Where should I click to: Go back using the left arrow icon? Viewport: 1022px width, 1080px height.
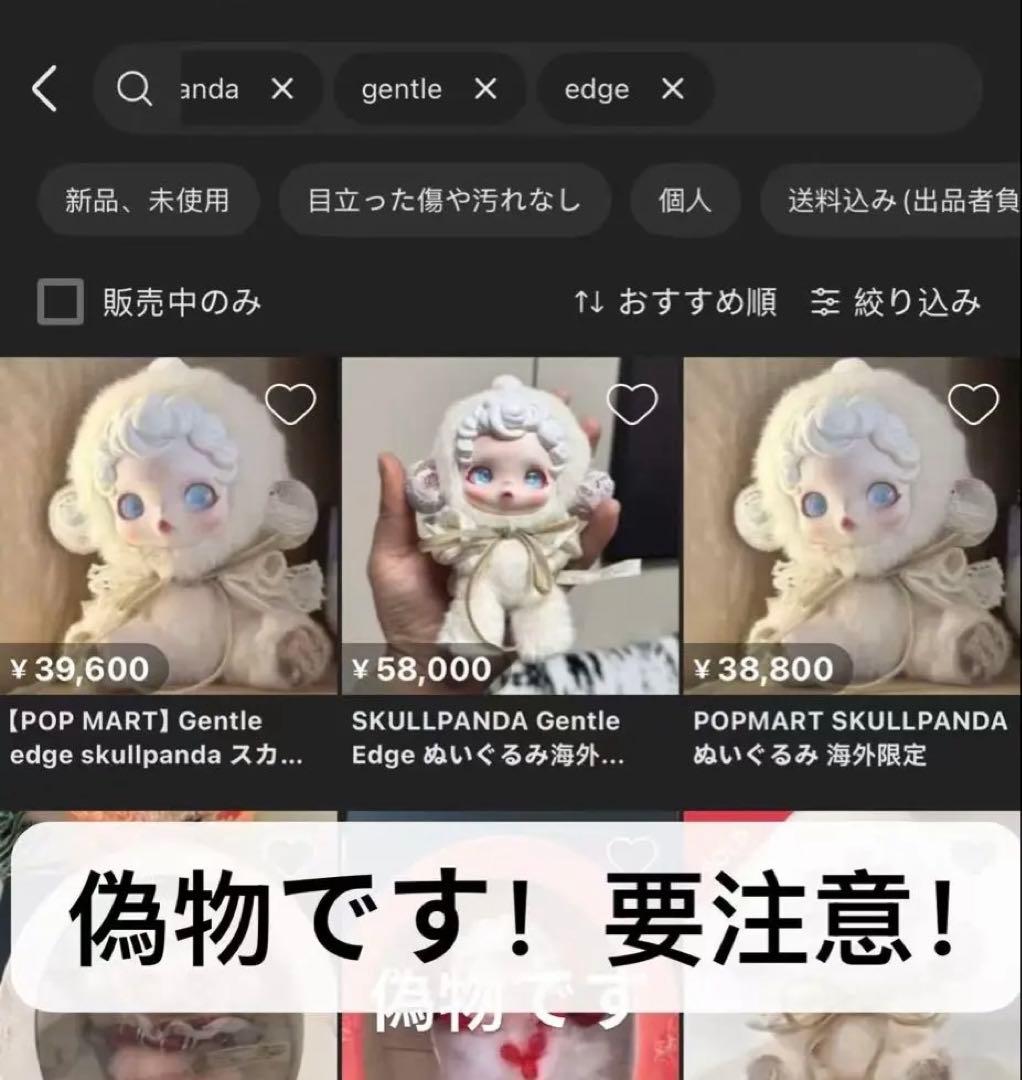(43, 90)
